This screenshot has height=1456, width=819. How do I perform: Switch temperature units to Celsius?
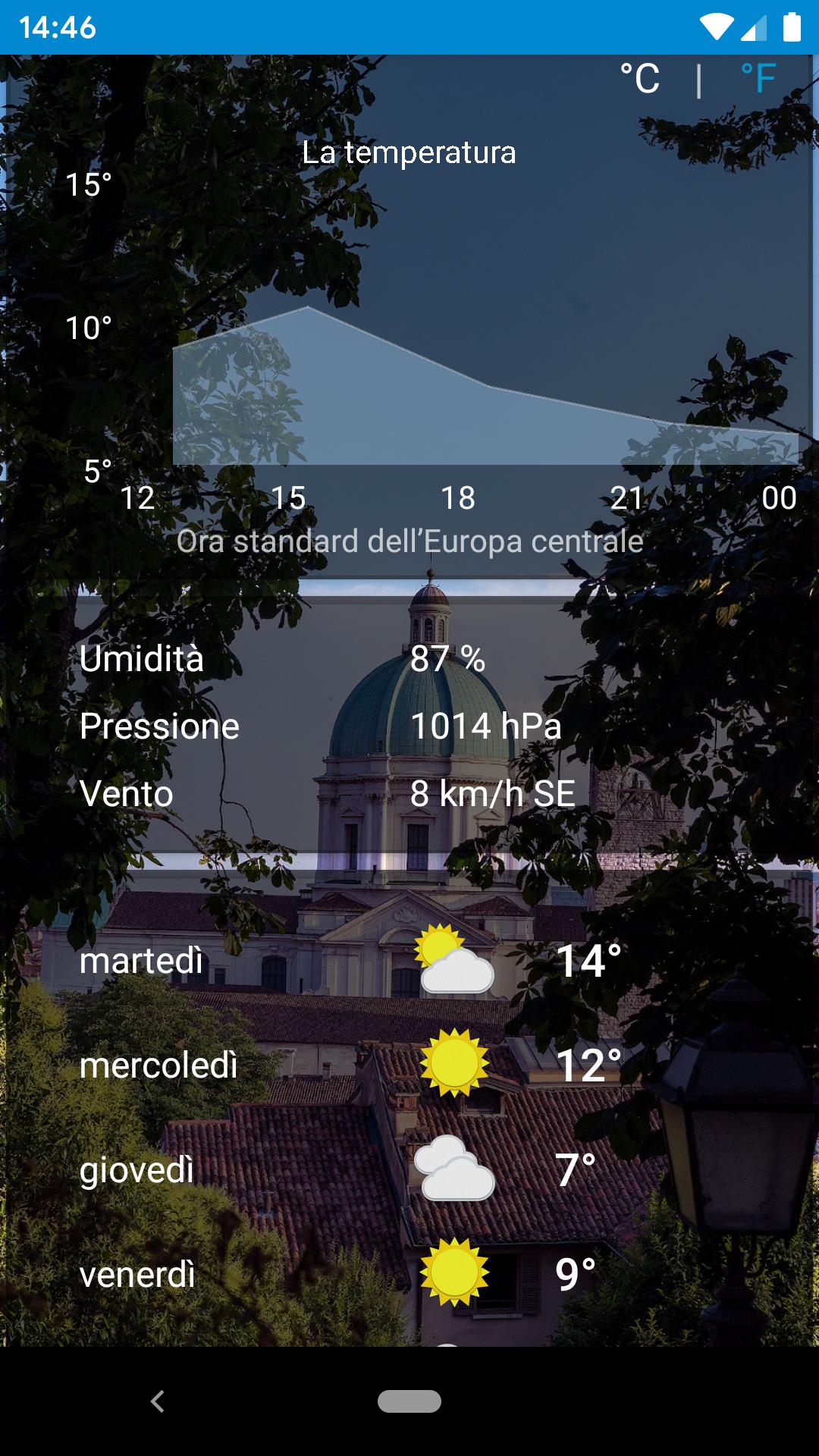[x=639, y=77]
